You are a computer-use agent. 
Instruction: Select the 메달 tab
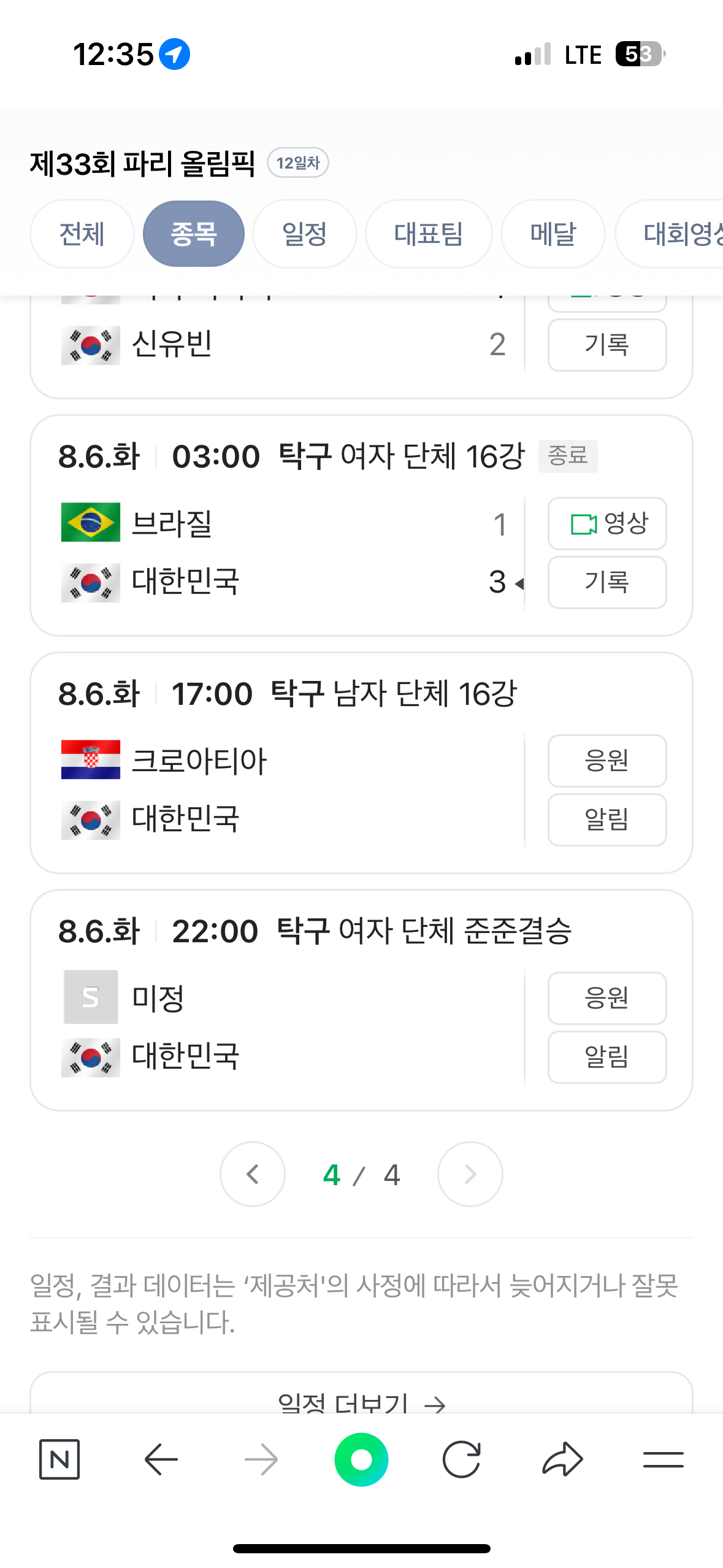[x=551, y=234]
